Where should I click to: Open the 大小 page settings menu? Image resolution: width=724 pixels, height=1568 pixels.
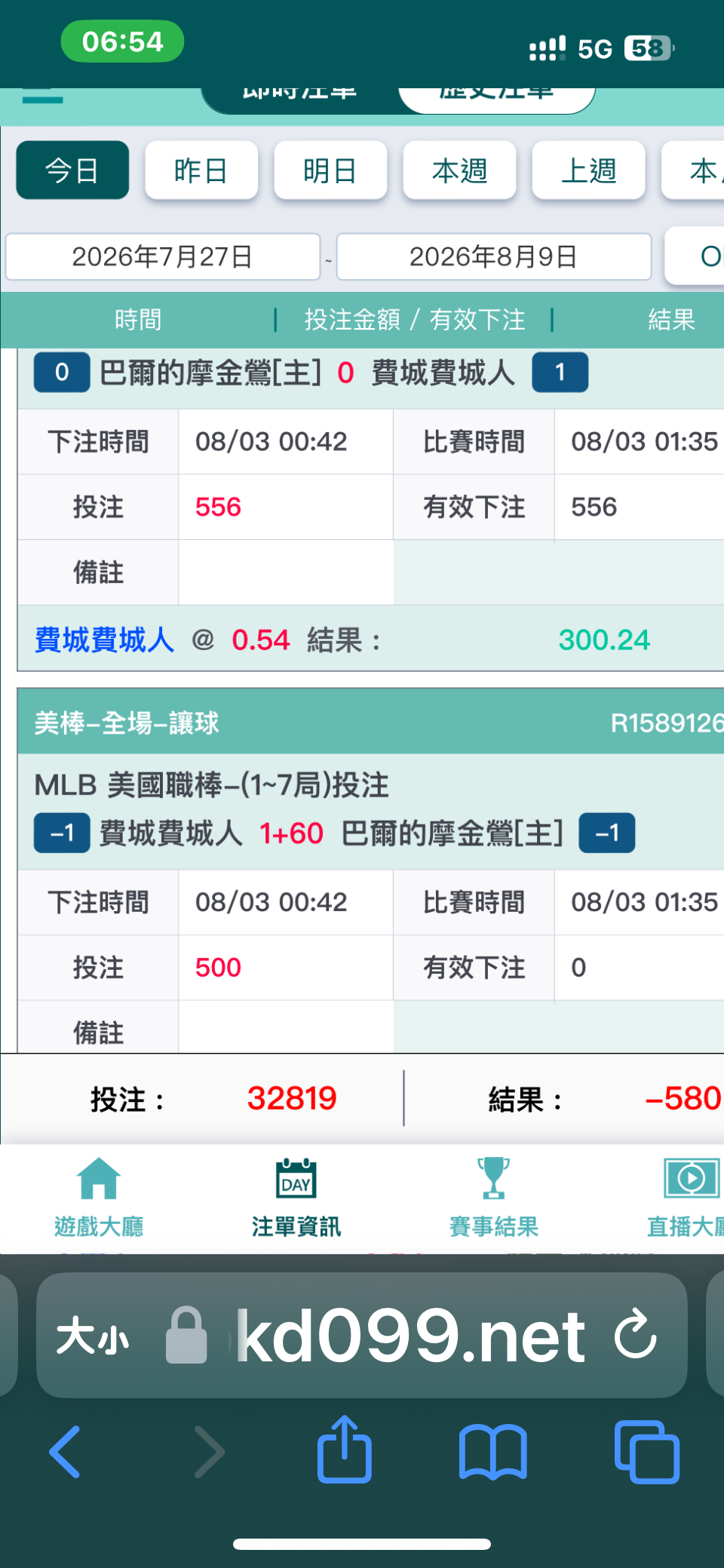93,1336
